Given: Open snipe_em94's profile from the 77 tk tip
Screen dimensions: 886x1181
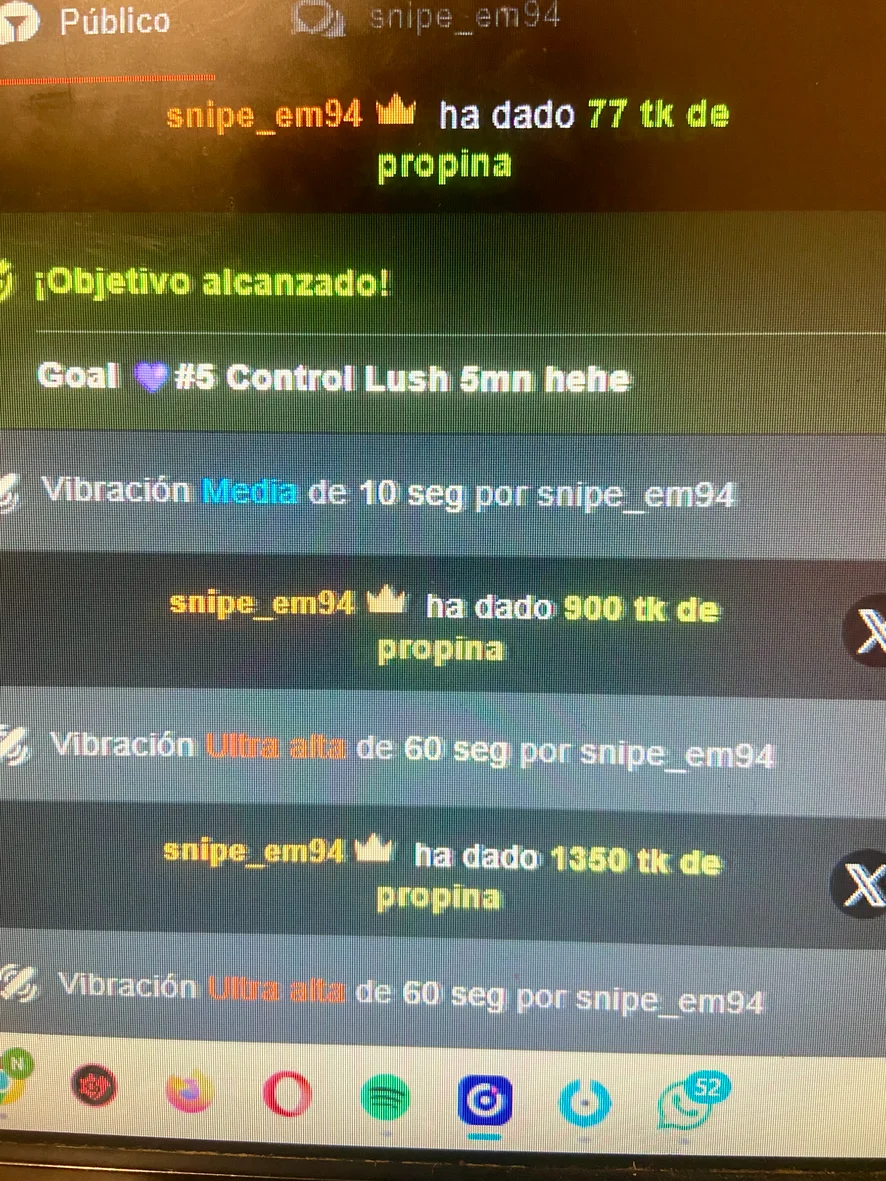Looking at the screenshot, I should [264, 115].
